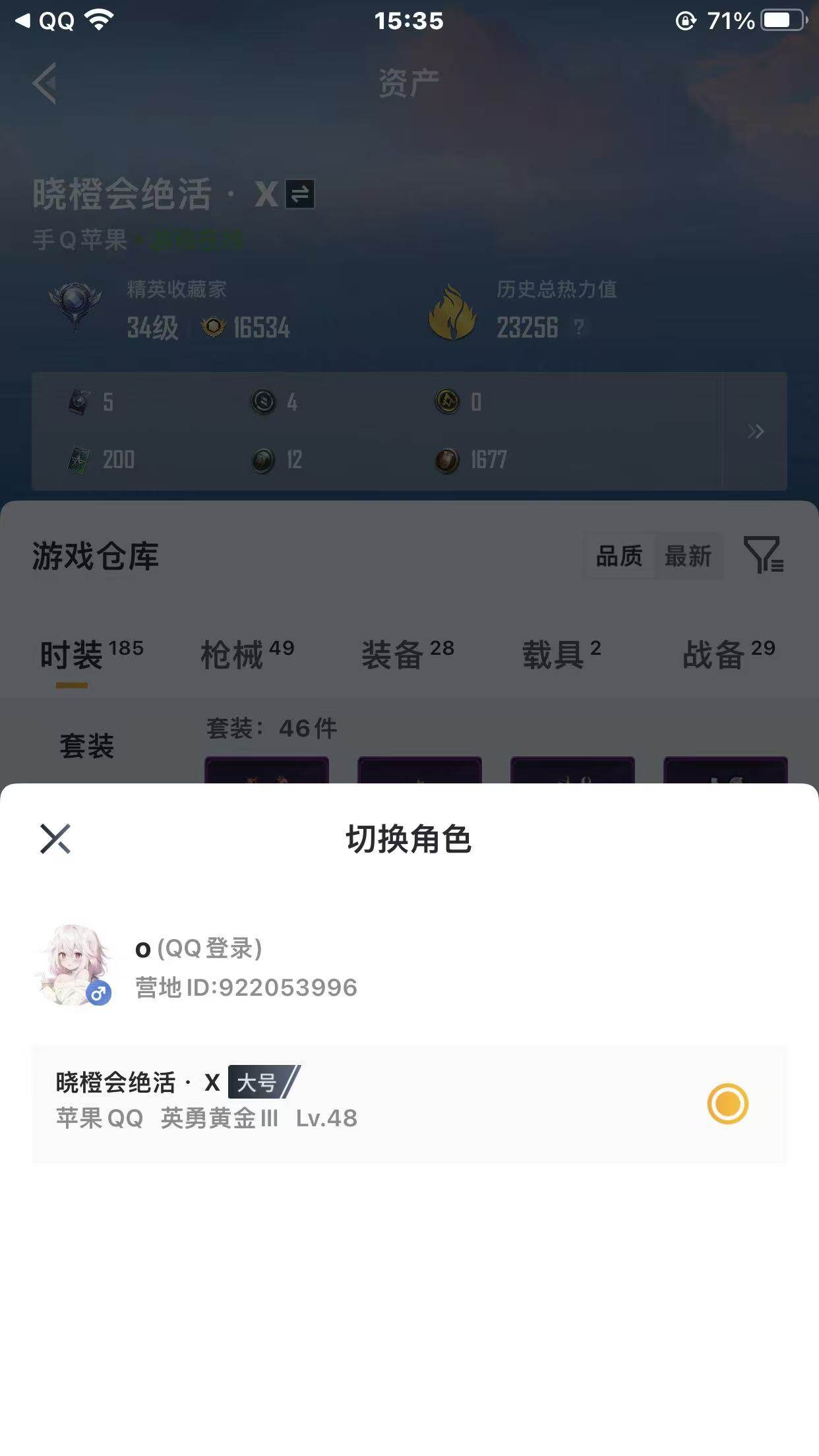
Task: Select the 晓橙会绝活·X character radio button
Action: pos(727,1103)
